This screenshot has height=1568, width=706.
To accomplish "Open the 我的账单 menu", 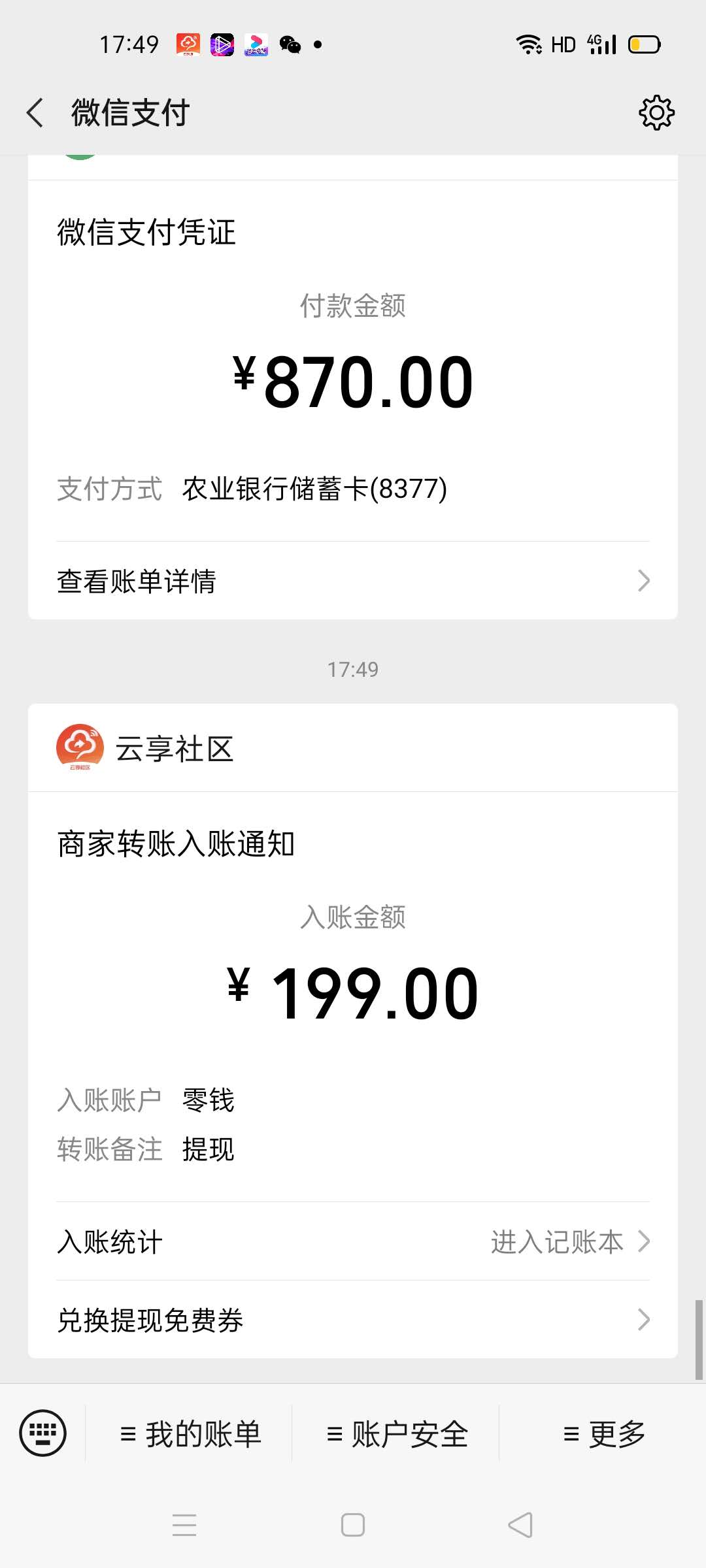I will 190,1434.
